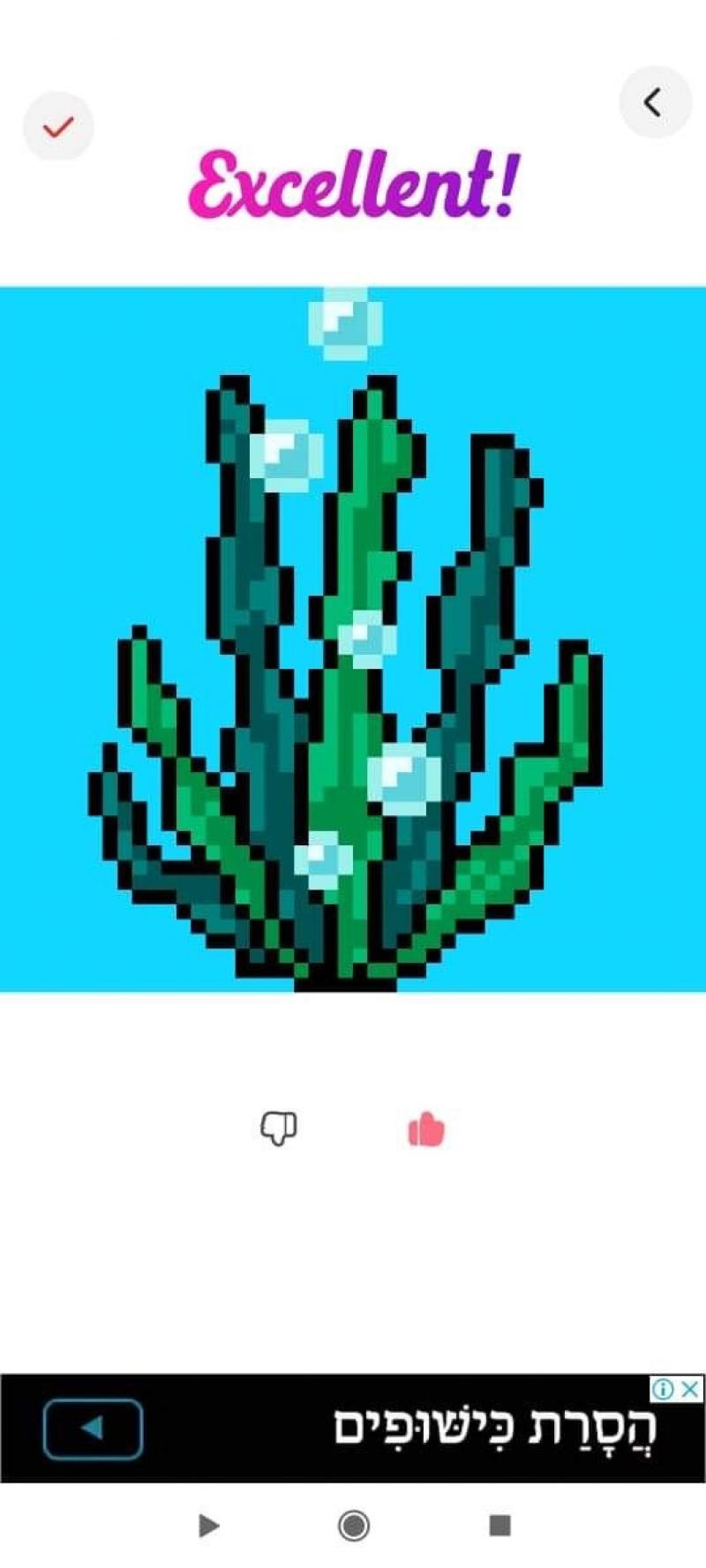The width and height of the screenshot is (706, 1568).
Task: Tap the arrow button in the ad banner
Action: [93, 1429]
